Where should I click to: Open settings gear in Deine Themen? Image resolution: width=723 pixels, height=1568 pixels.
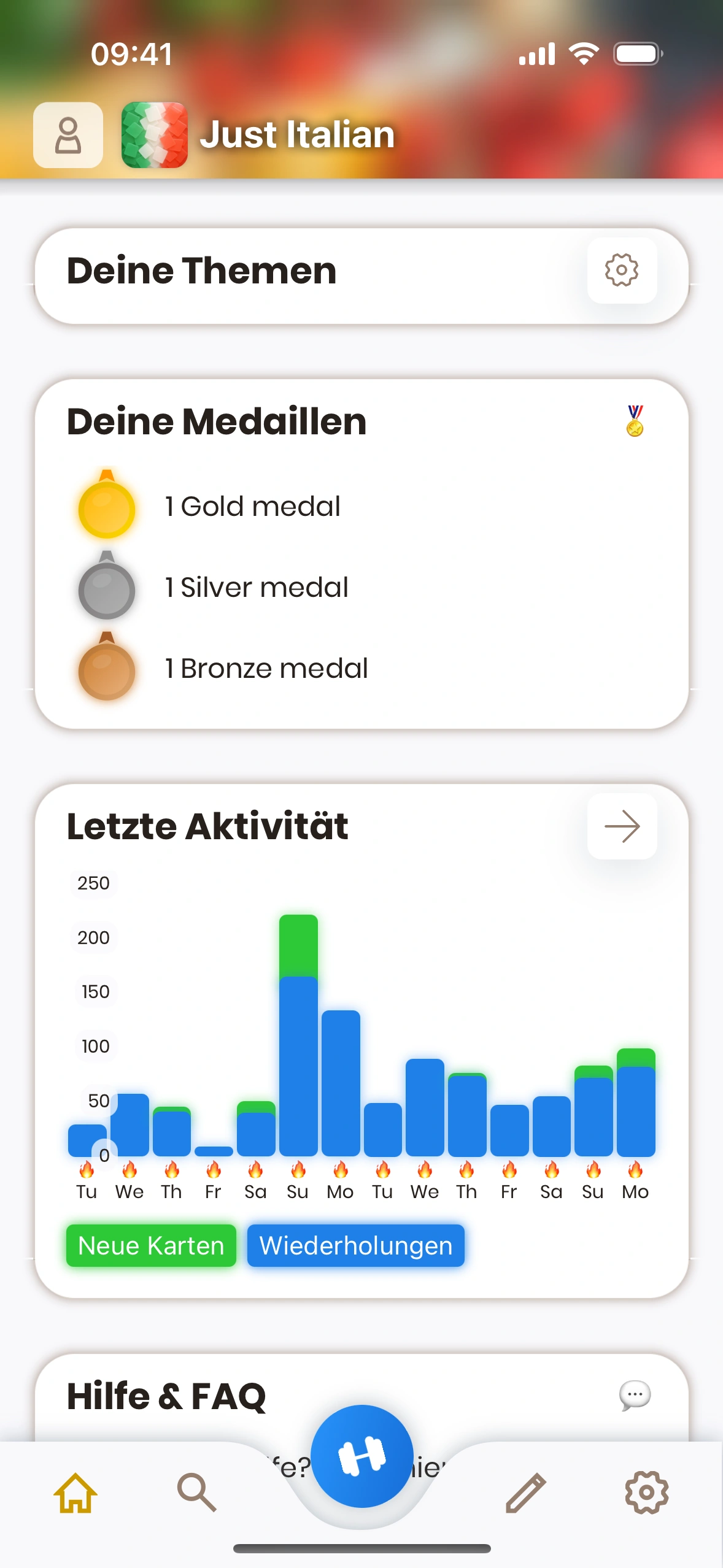tap(622, 271)
